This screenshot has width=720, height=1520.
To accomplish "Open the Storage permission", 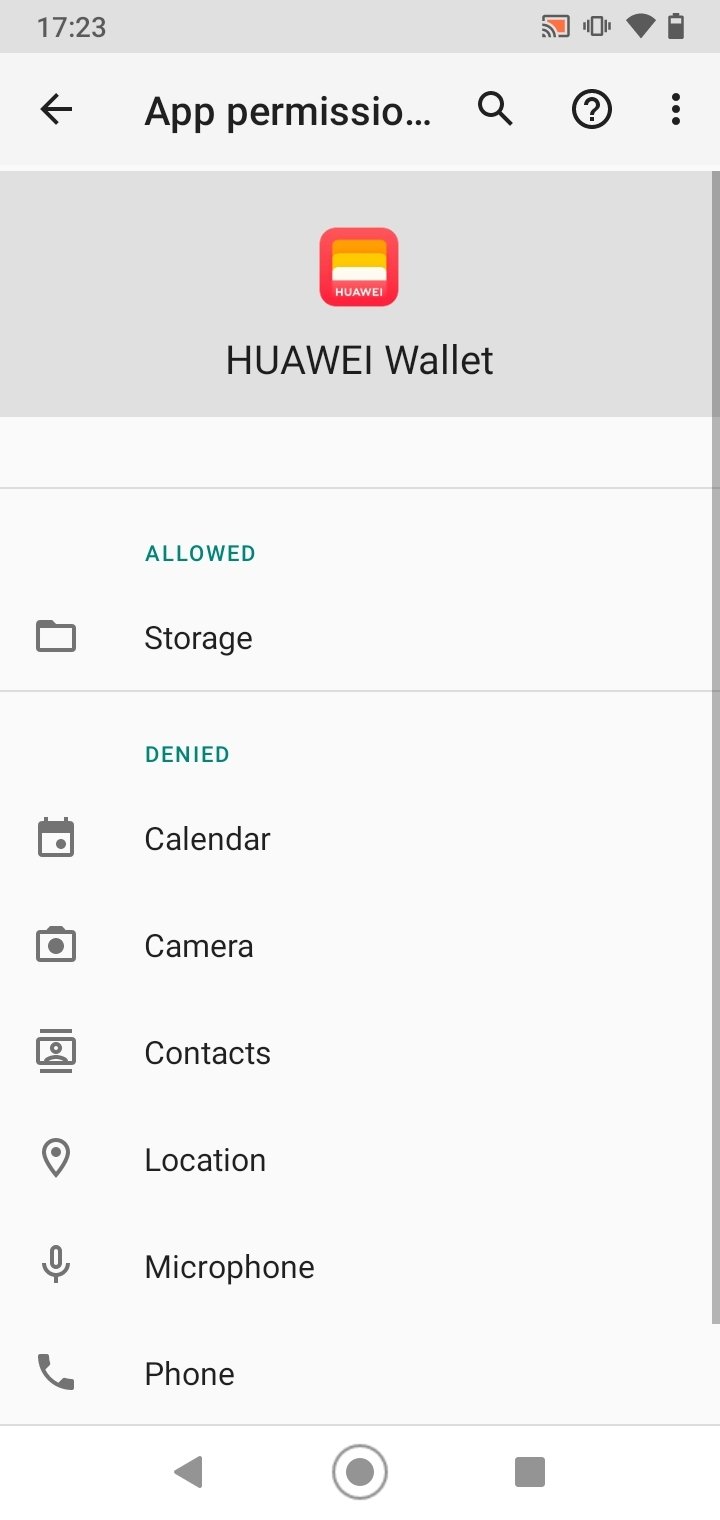I will pyautogui.click(x=360, y=638).
